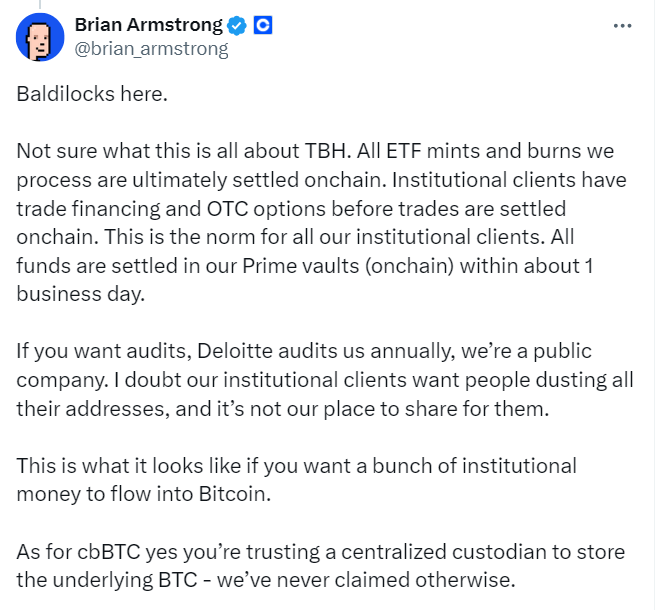Open the tweet's overflow menu

point(622,25)
